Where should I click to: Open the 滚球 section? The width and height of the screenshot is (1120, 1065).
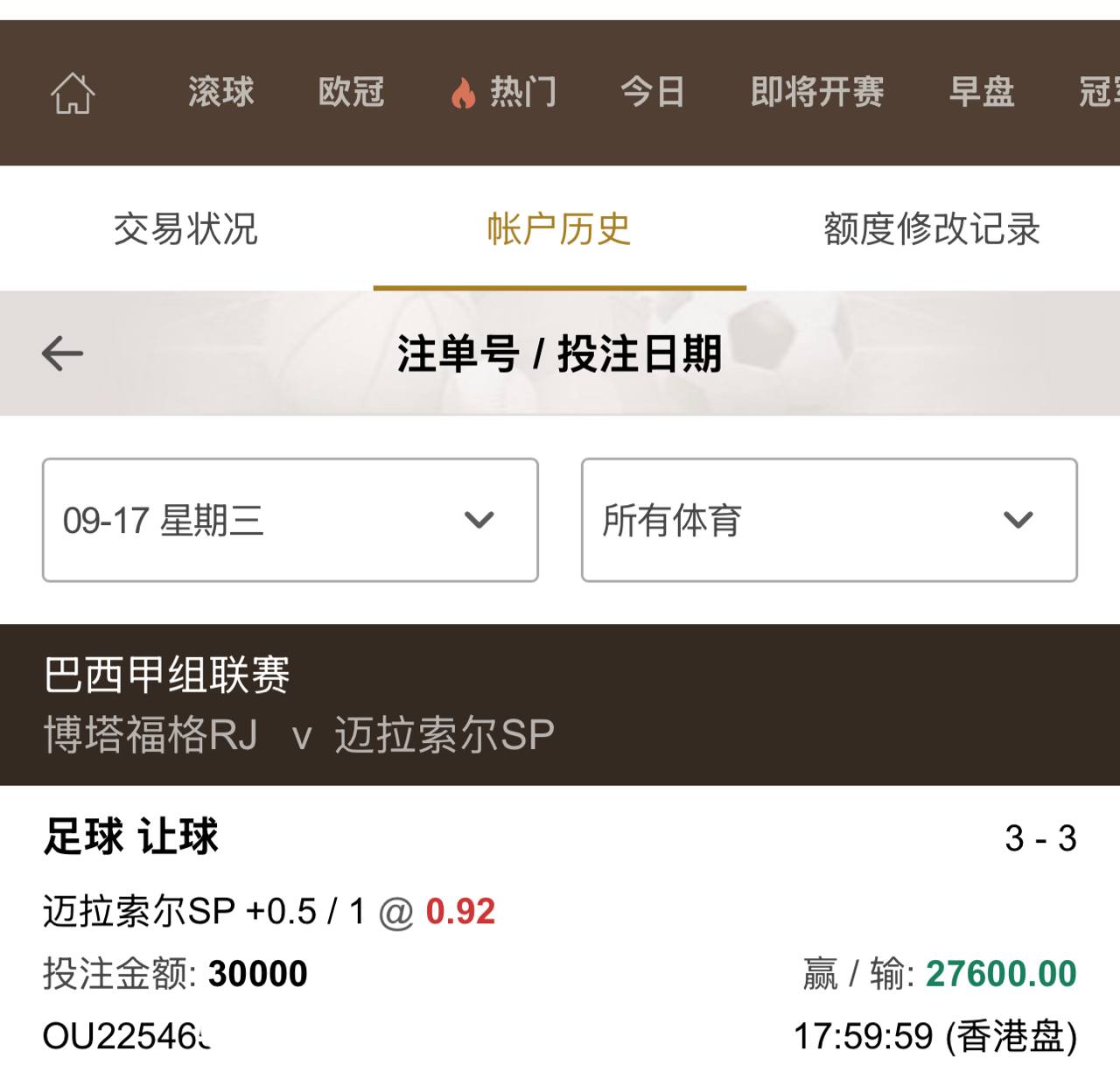coord(220,92)
